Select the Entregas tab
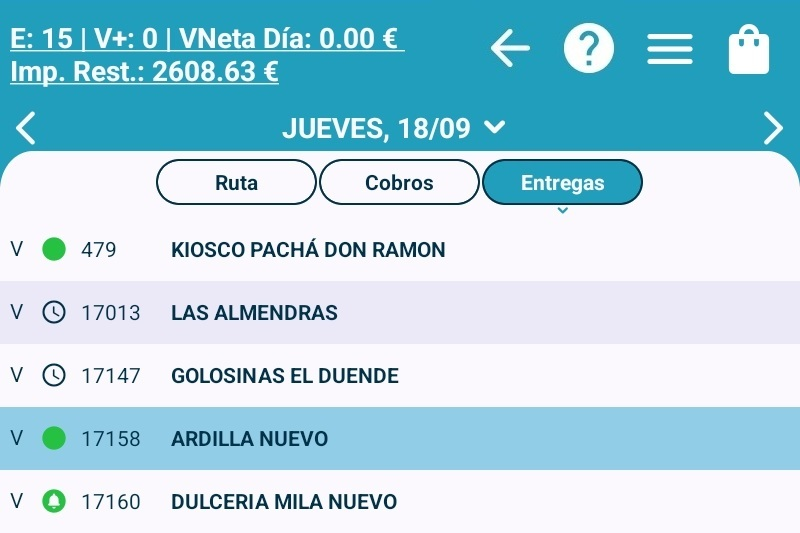Screen dimensions: 800x533 pos(562,183)
